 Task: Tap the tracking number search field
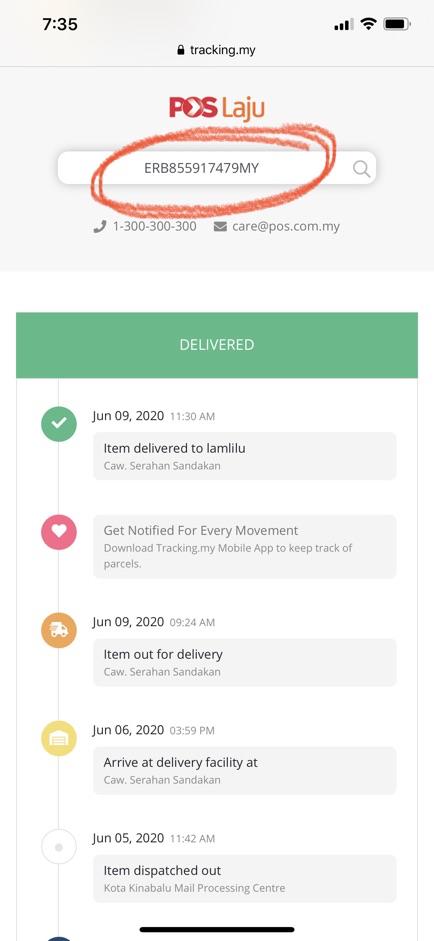click(x=217, y=168)
